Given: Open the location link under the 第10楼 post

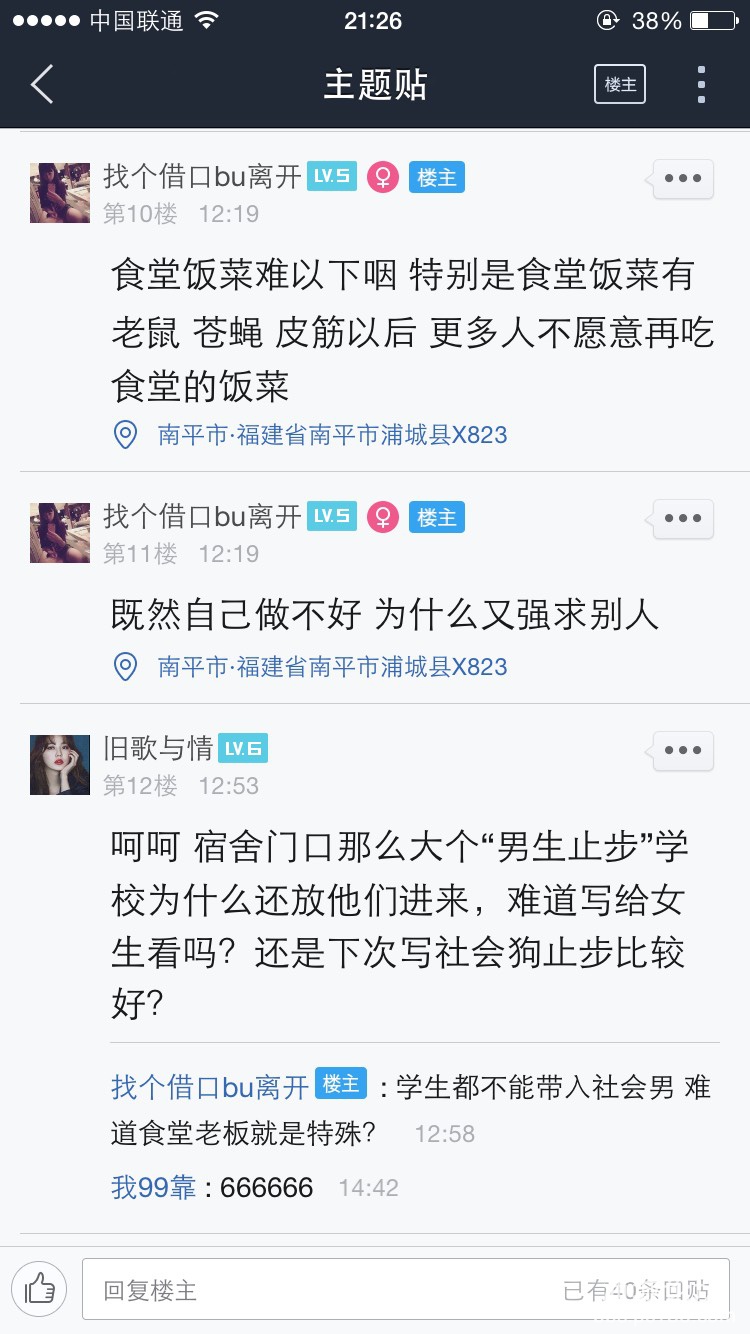Looking at the screenshot, I should [x=332, y=435].
